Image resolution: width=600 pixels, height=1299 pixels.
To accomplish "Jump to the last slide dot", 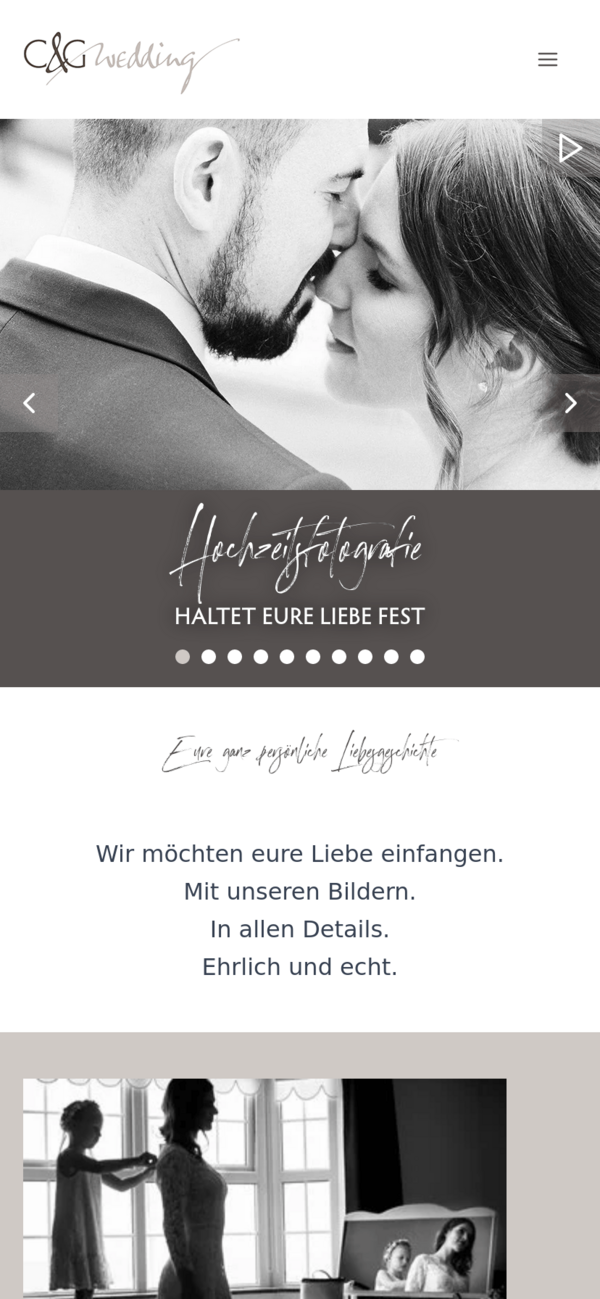I will pos(417,657).
